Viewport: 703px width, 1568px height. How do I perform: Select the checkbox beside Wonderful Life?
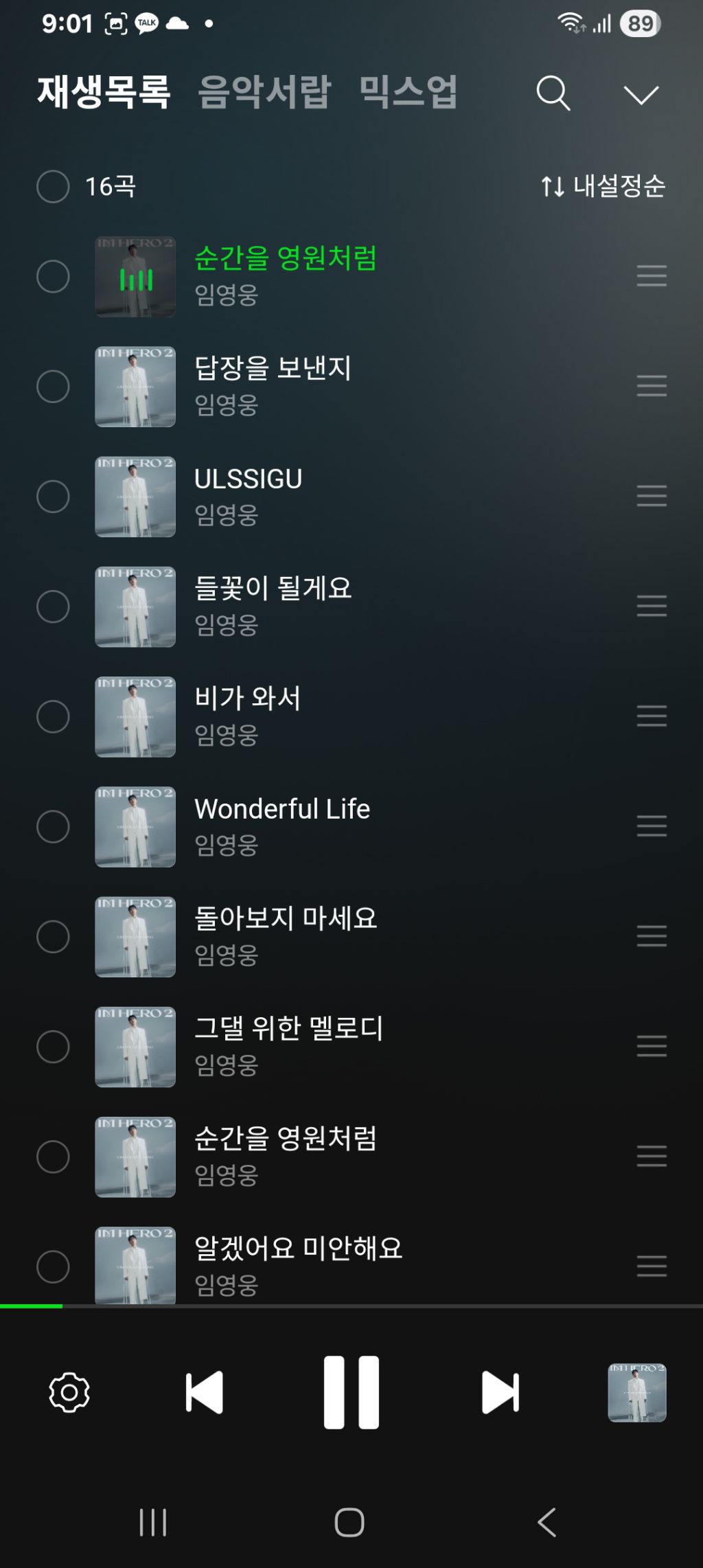click(53, 826)
